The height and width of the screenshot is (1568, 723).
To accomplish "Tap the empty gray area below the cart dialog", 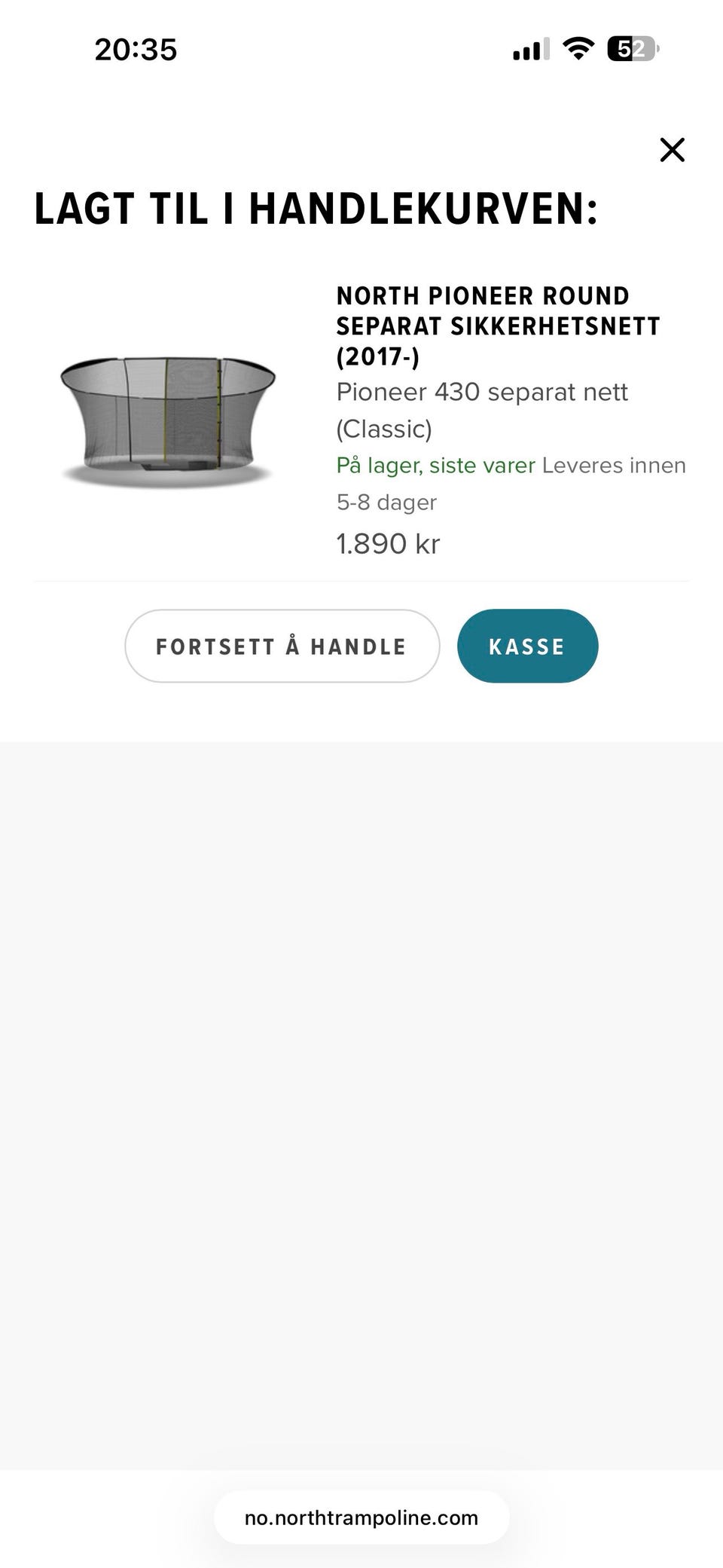I will click(361, 1055).
